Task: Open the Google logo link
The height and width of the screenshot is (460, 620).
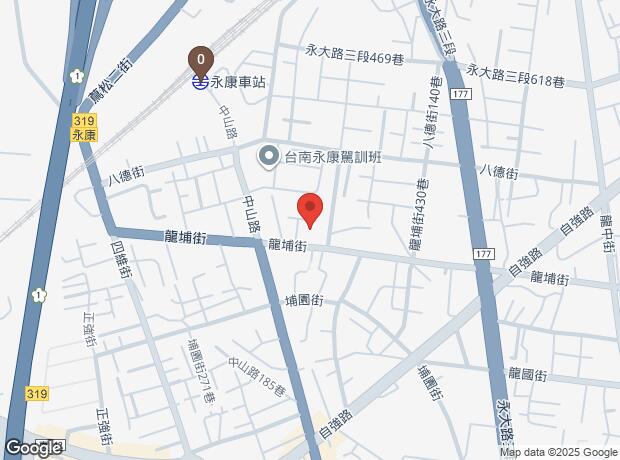Action: pos(34,448)
